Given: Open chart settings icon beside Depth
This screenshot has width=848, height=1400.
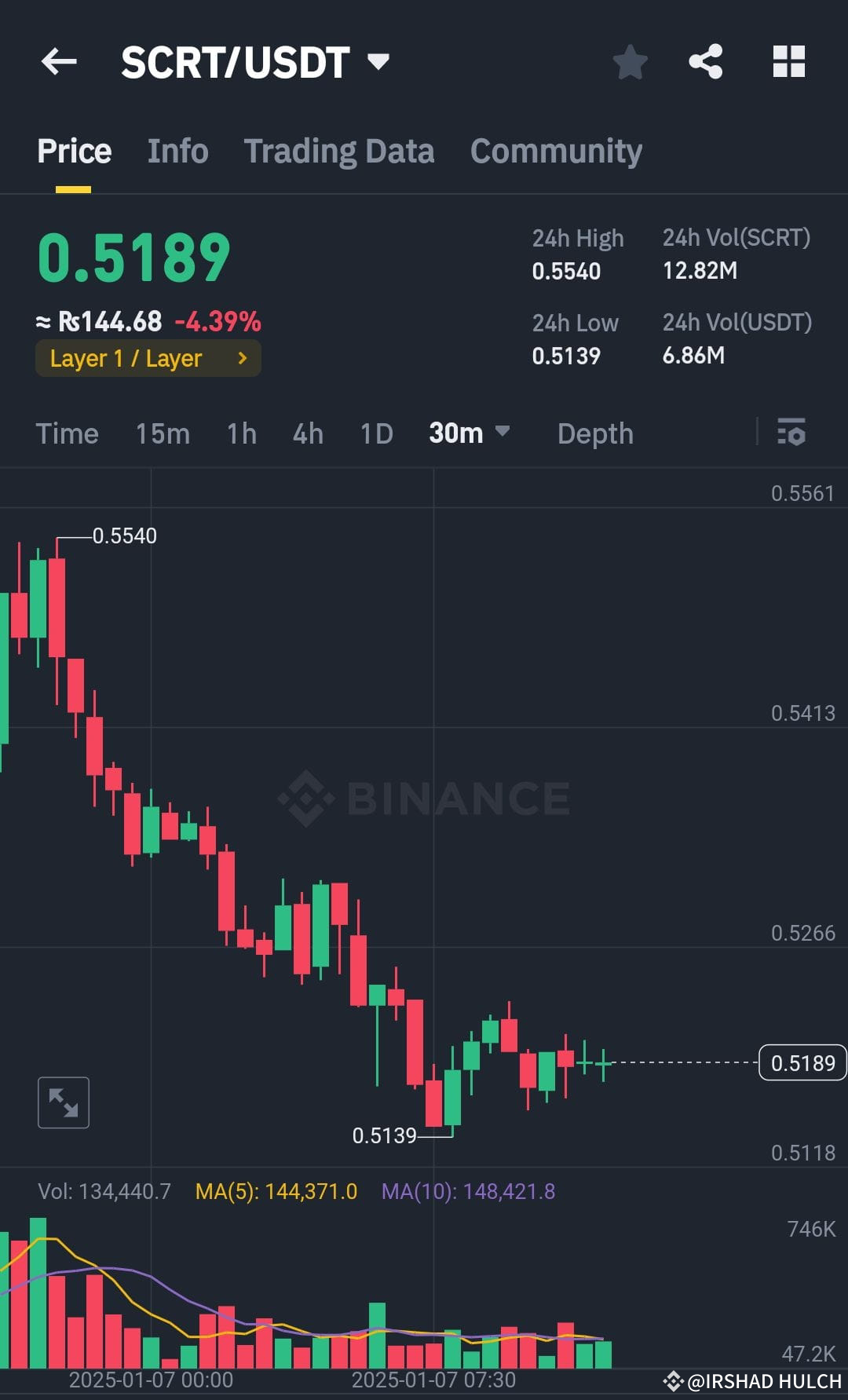Looking at the screenshot, I should pos(791,433).
